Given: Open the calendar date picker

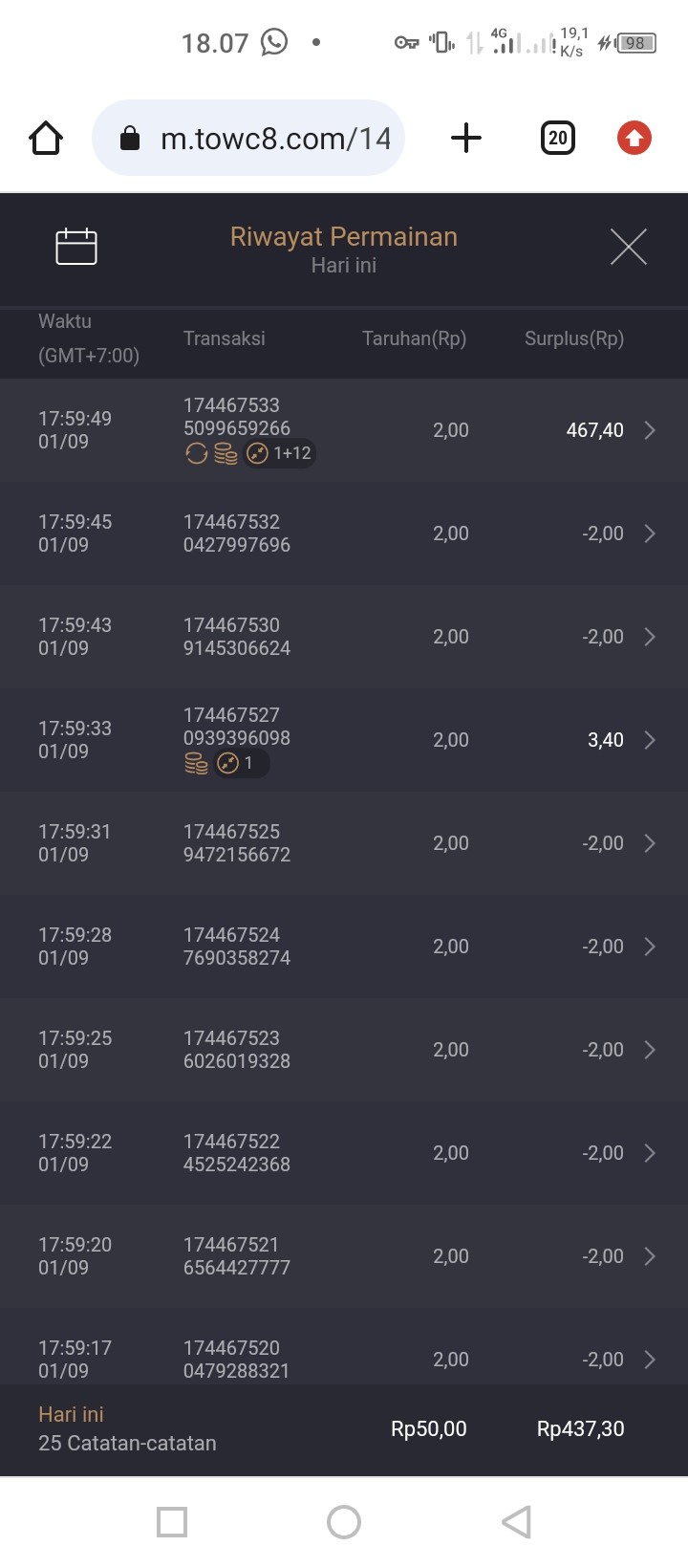Looking at the screenshot, I should [76, 247].
